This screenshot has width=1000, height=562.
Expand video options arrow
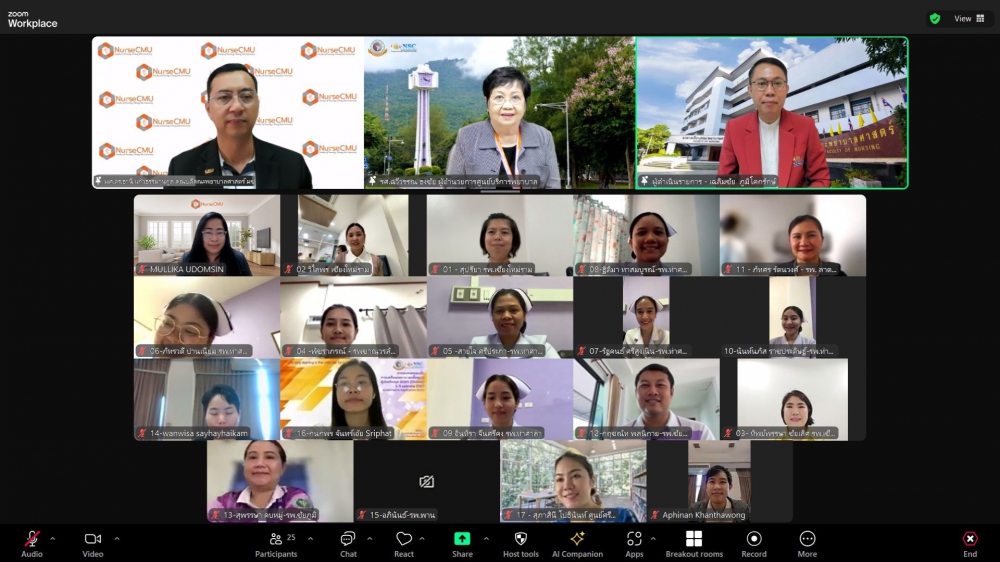pyautogui.click(x=116, y=538)
